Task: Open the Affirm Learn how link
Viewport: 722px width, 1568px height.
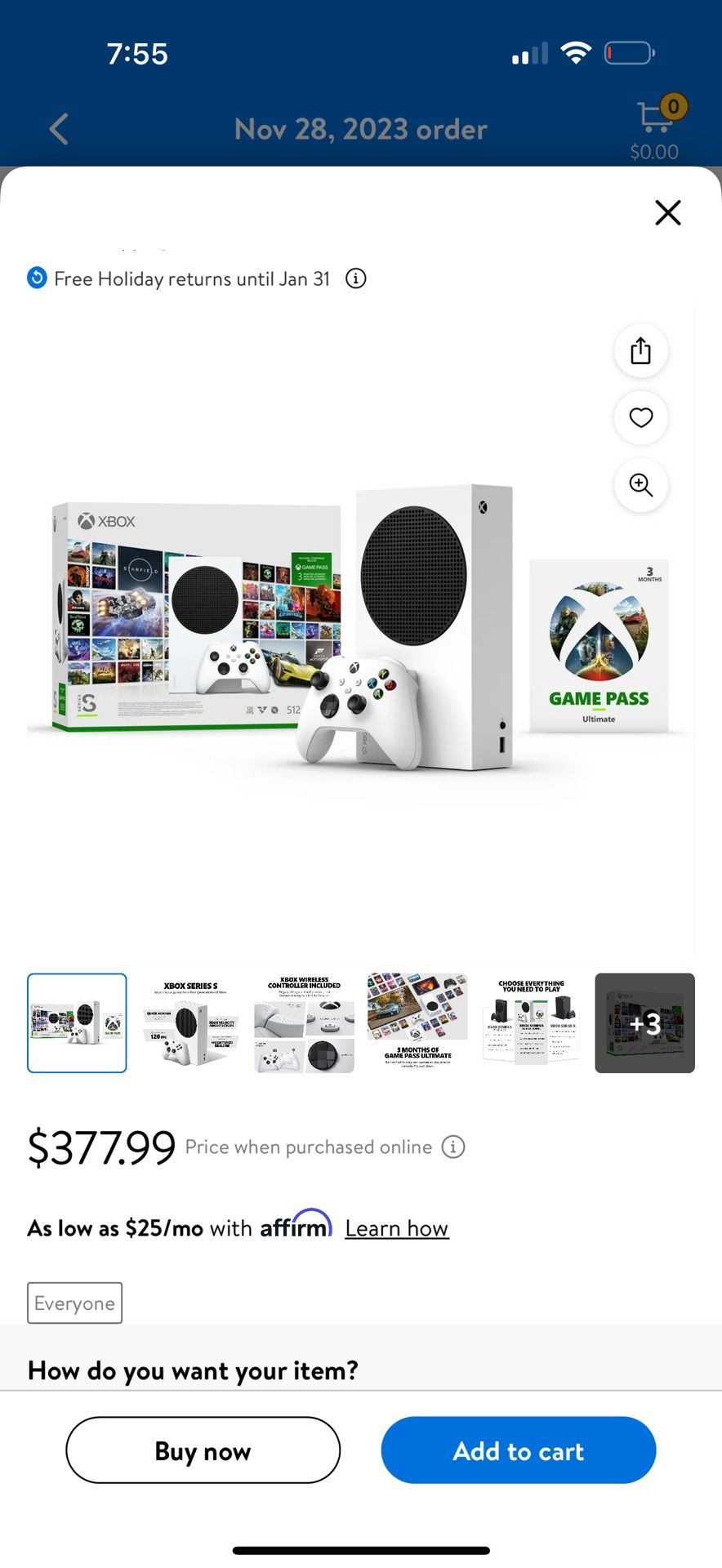Action: [397, 1228]
